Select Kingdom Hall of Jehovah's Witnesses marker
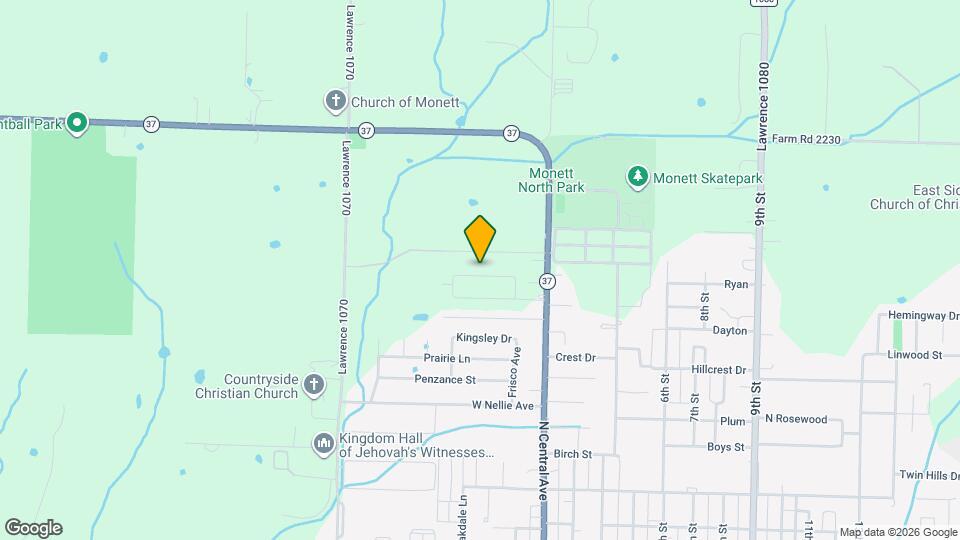This screenshot has width=960, height=540. [x=323, y=443]
